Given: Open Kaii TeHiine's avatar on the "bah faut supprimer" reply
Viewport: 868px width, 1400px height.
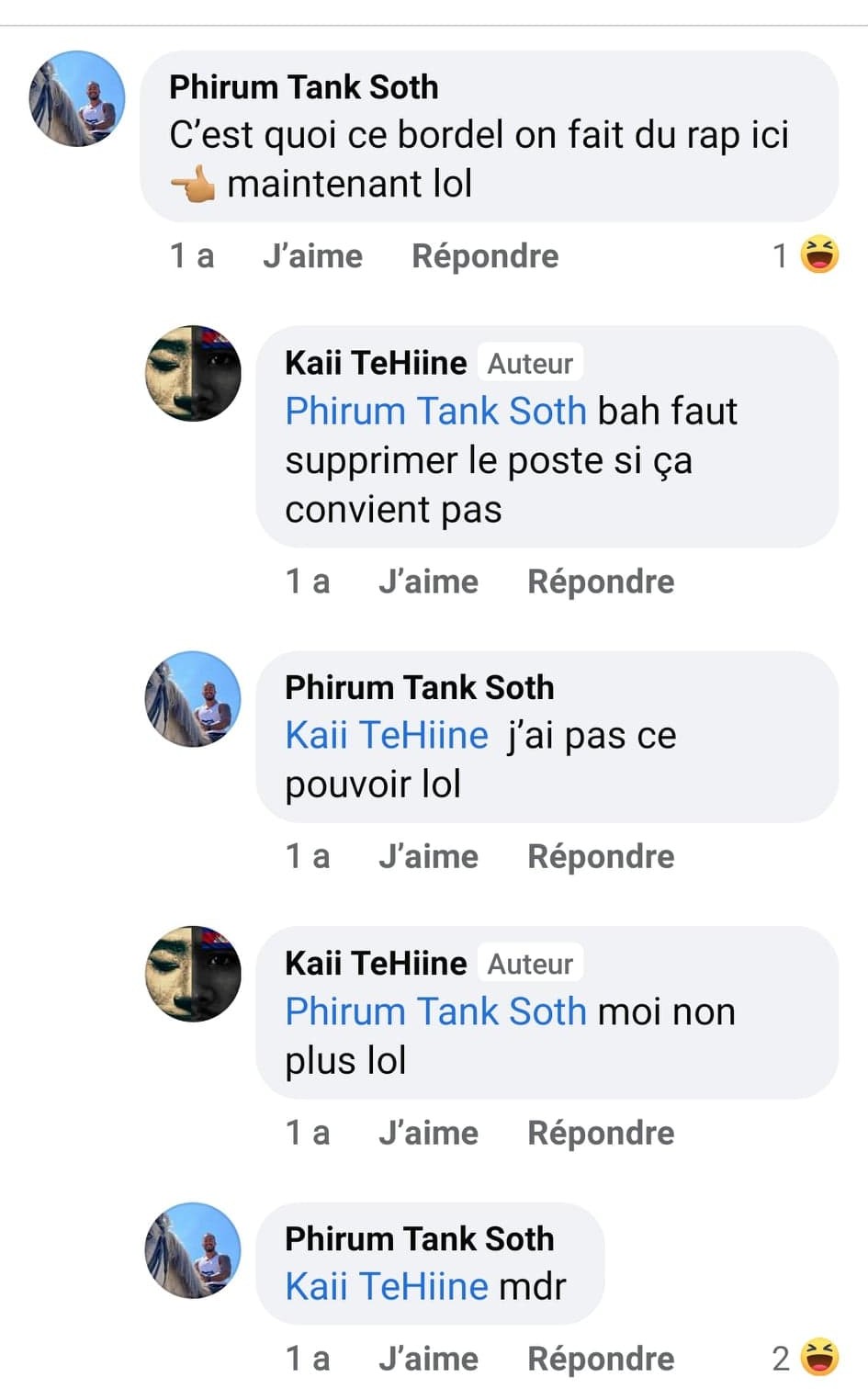Looking at the screenshot, I should [x=193, y=373].
